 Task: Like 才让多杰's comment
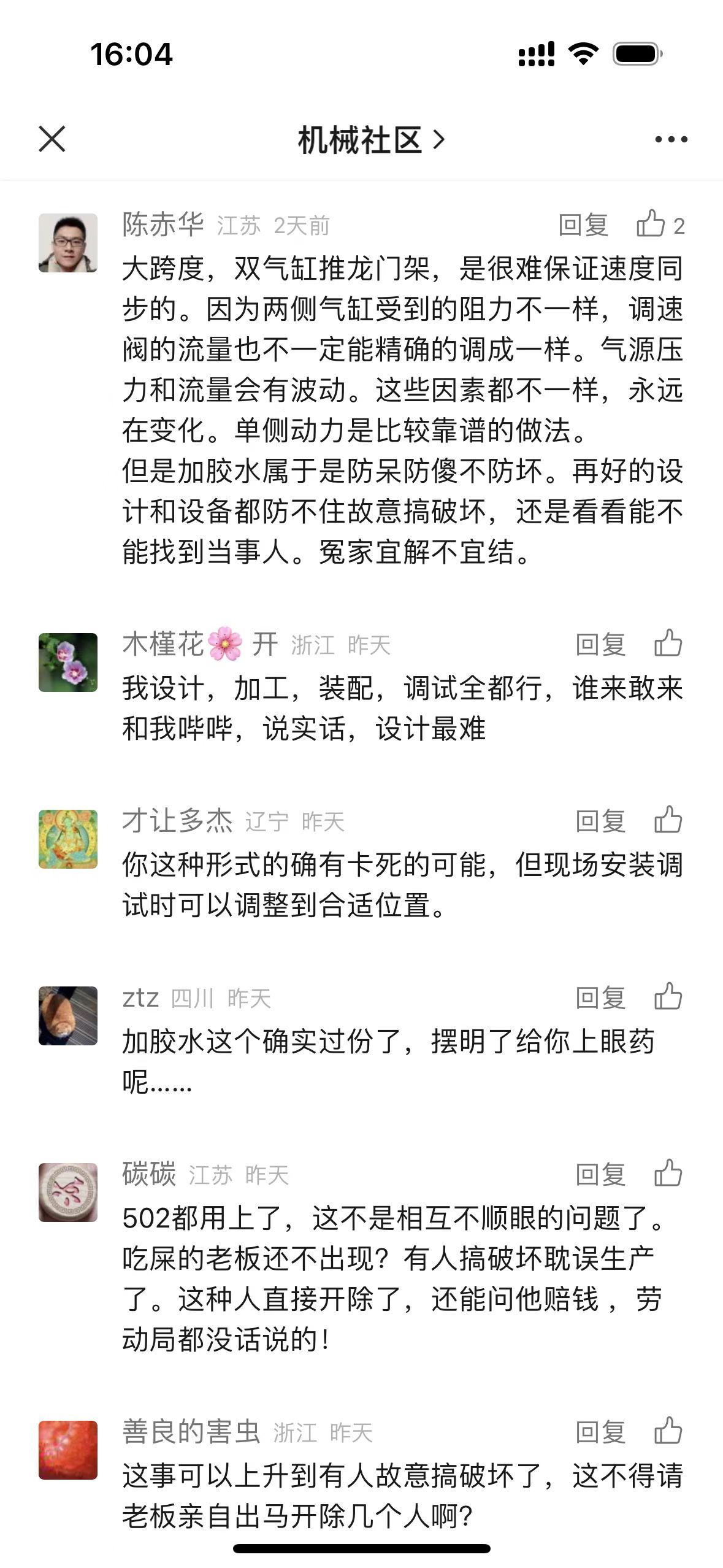click(668, 820)
